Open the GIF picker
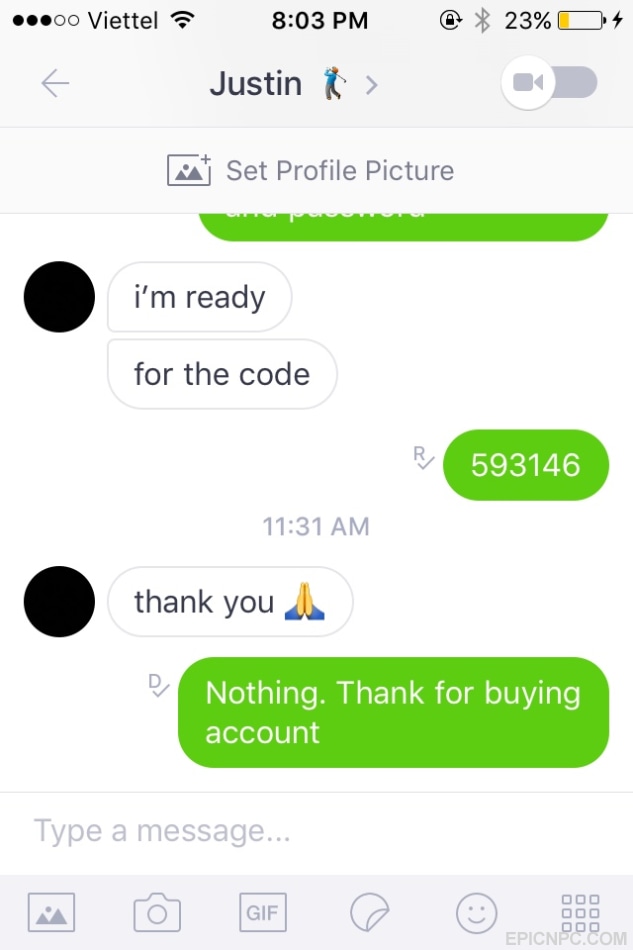 [x=263, y=912]
